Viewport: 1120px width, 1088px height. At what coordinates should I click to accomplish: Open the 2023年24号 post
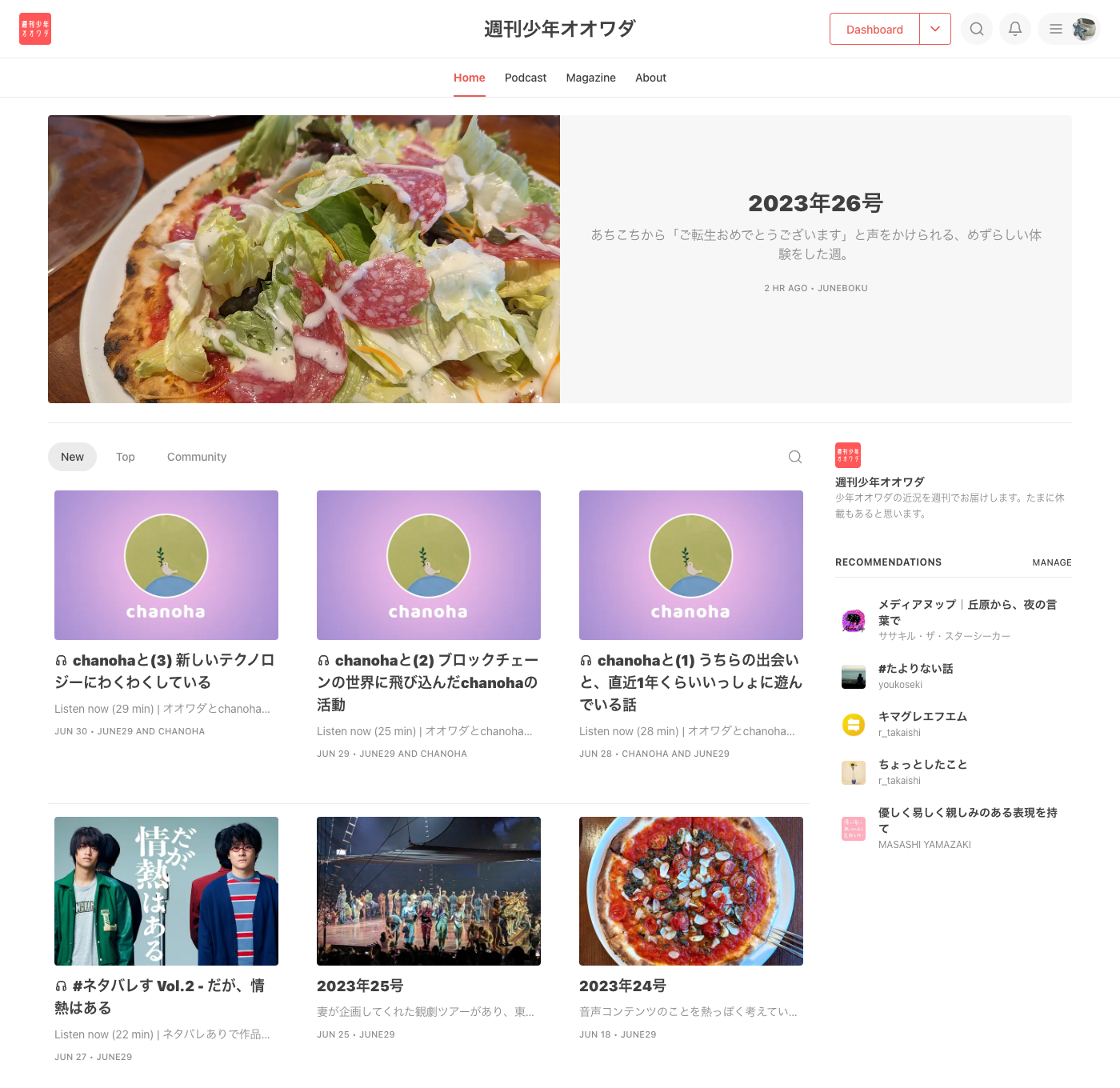click(622, 986)
